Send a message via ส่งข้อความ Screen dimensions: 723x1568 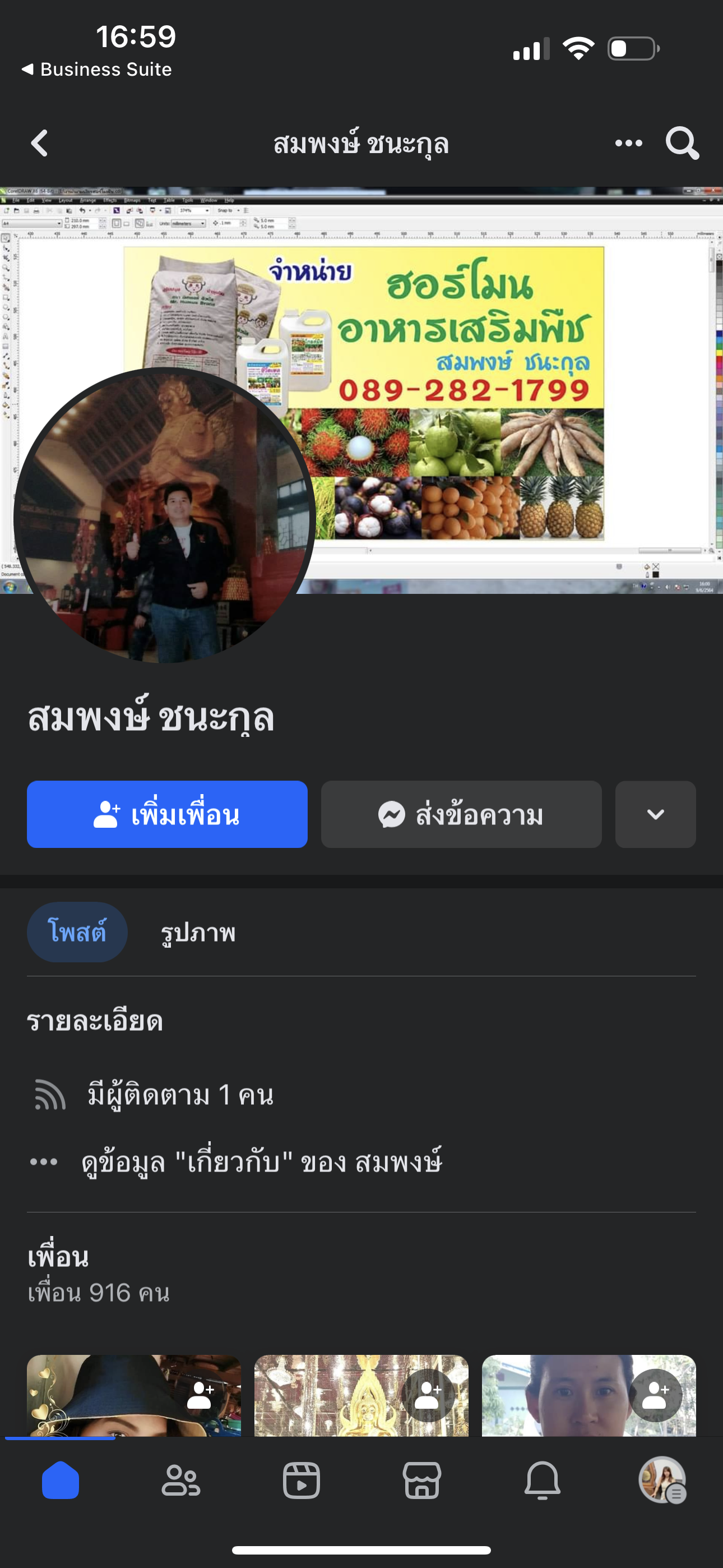click(461, 814)
